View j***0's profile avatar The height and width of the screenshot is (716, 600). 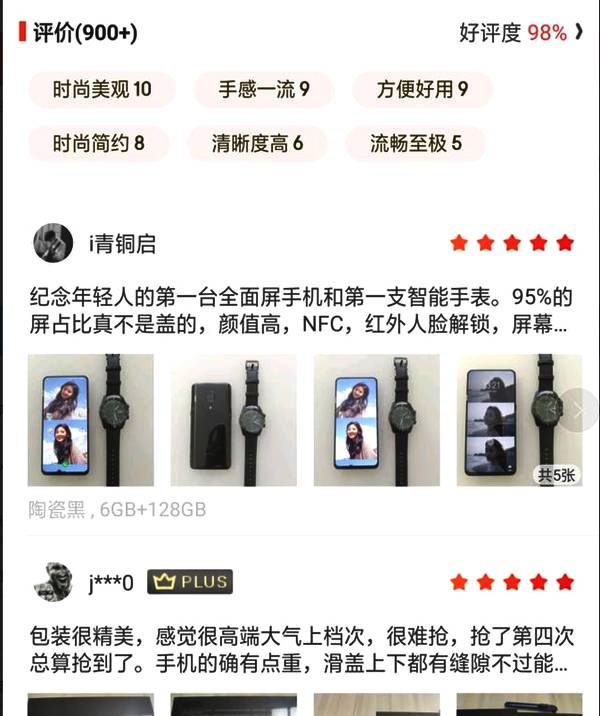[x=52, y=581]
